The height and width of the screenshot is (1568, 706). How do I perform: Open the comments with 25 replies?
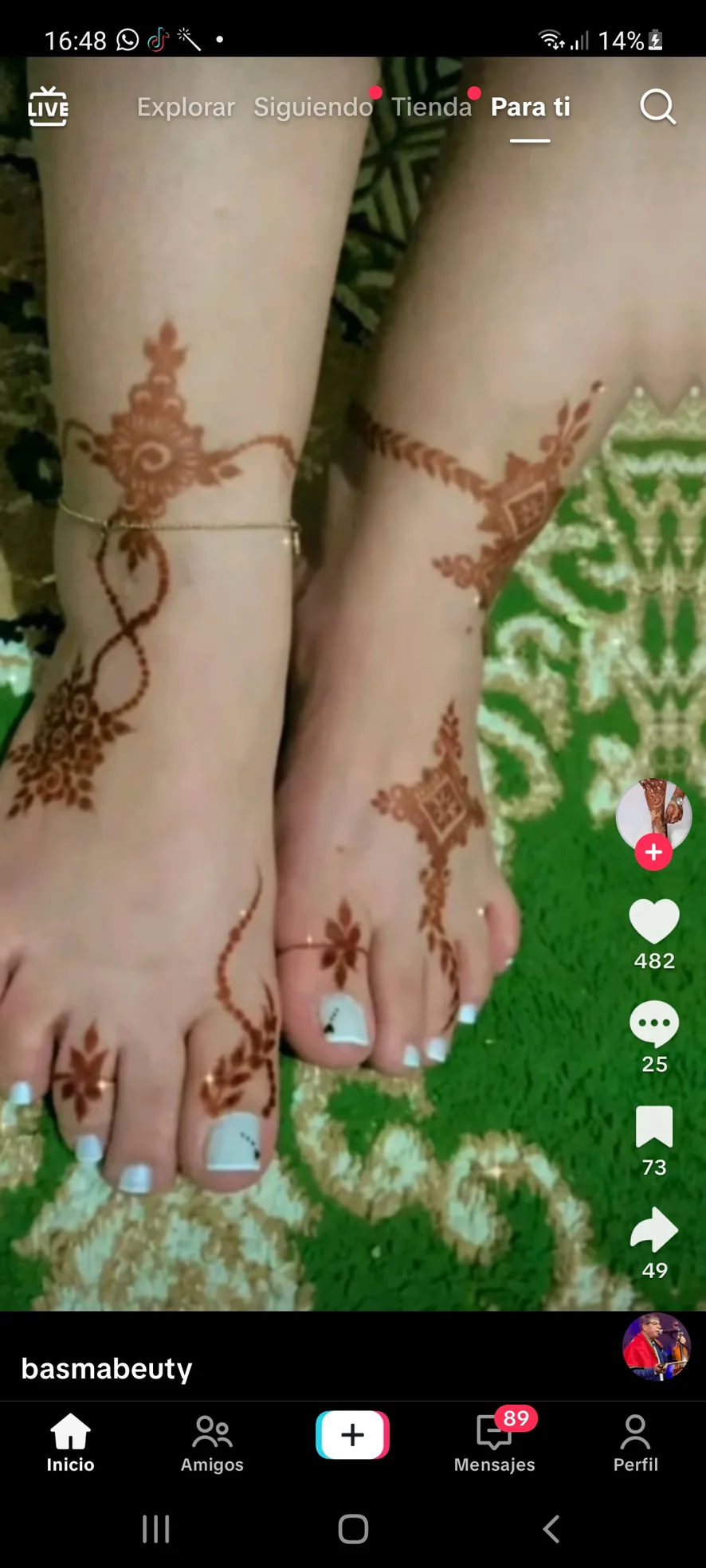click(x=653, y=1025)
